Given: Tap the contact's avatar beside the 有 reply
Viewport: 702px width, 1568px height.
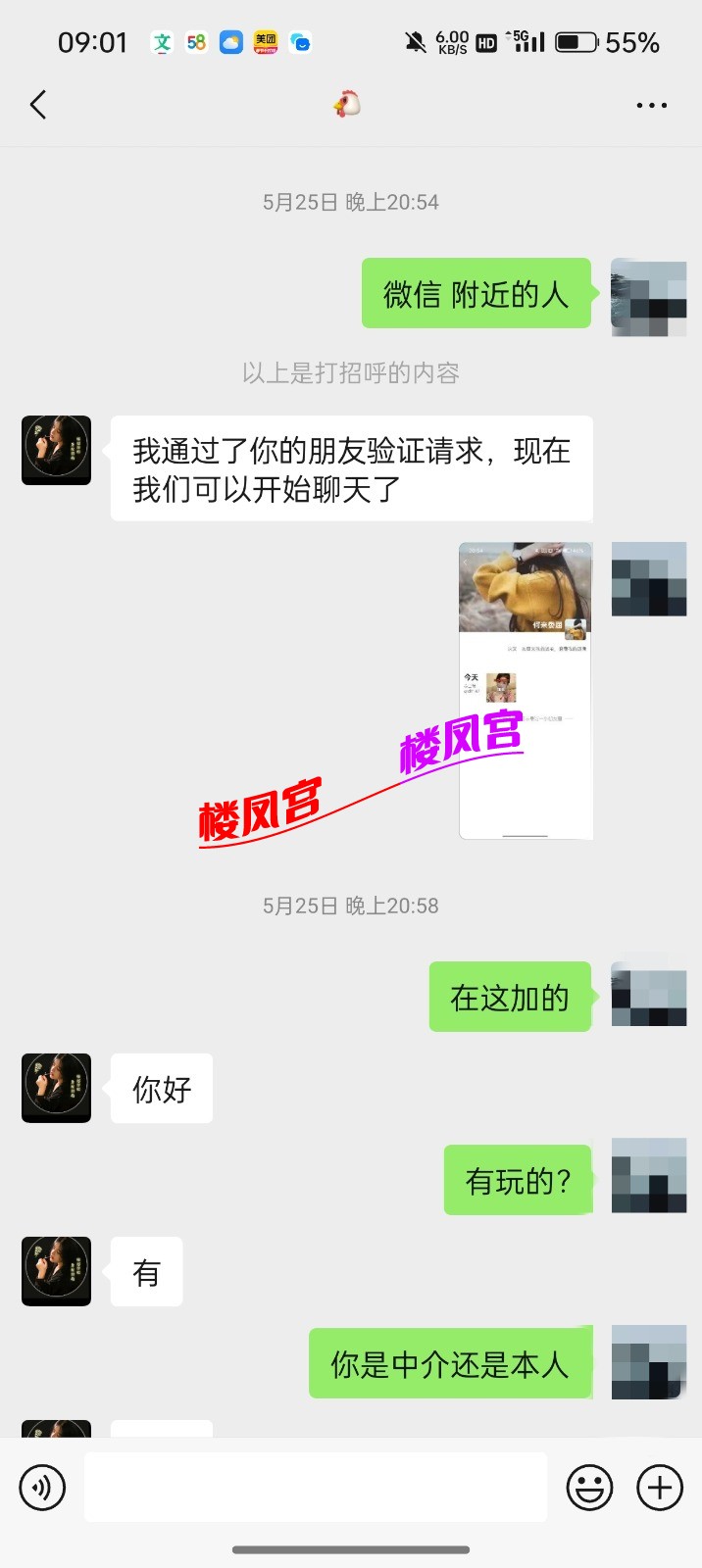Looking at the screenshot, I should pos(56,1271).
